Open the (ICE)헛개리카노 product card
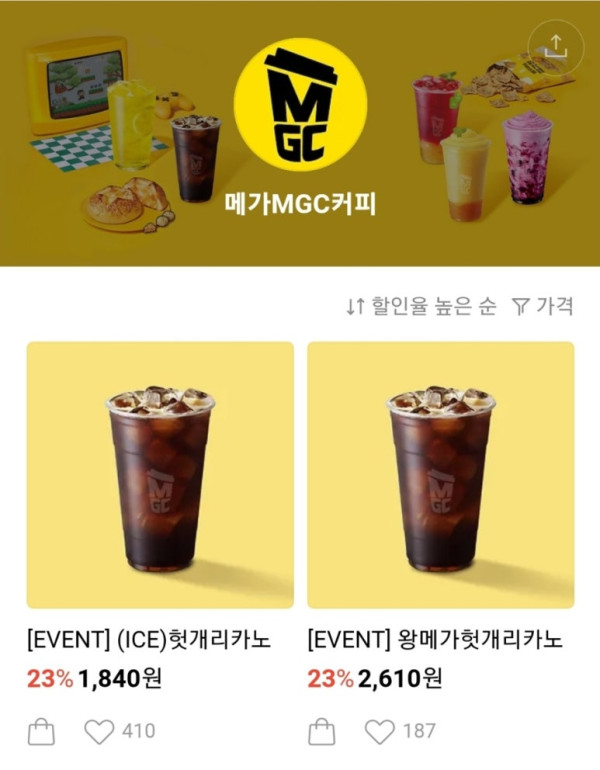The image size is (600, 770). (x=160, y=475)
